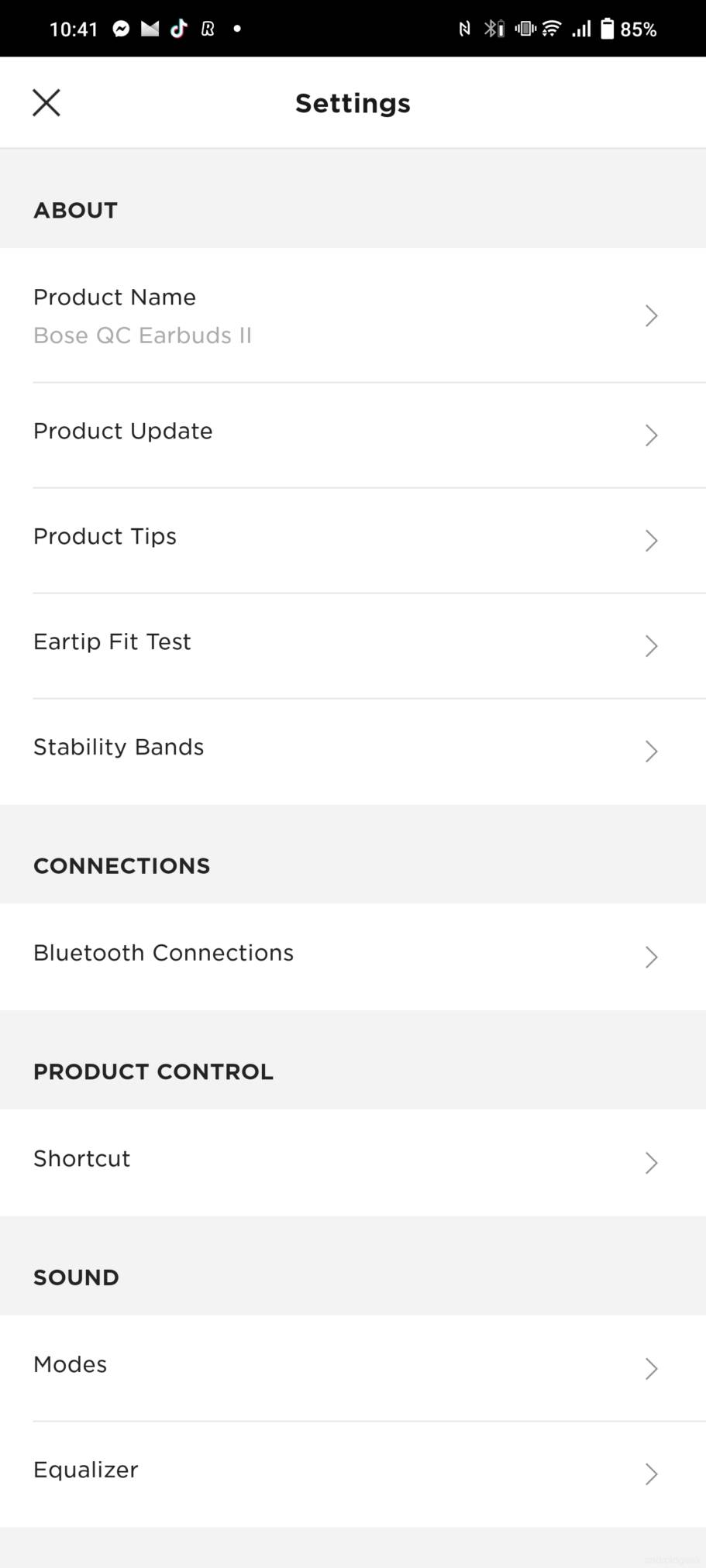
Task: Start the Eartip Fit Test
Action: tap(353, 645)
